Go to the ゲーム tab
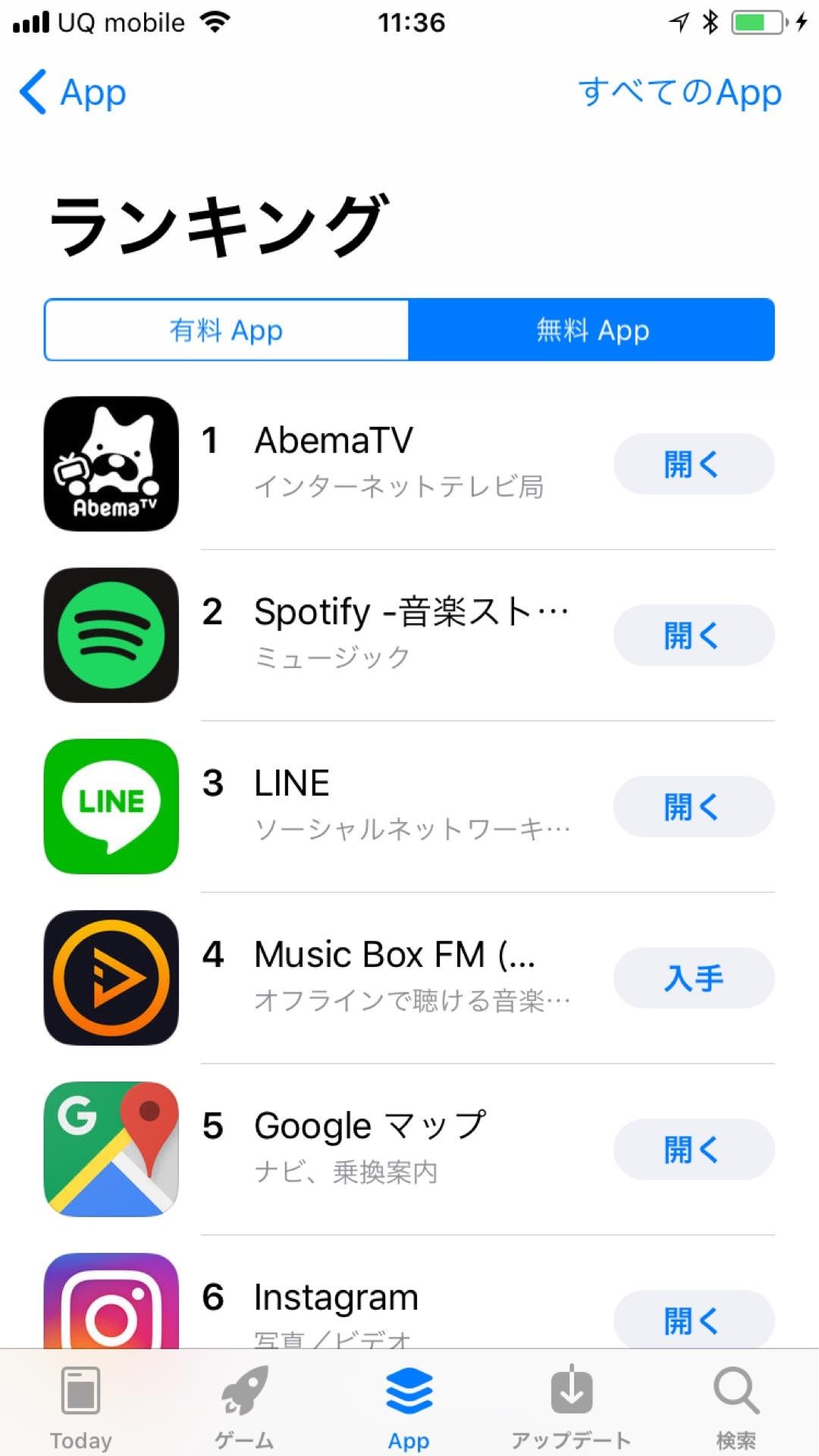Viewport: 819px width, 1456px height. pos(244,1407)
